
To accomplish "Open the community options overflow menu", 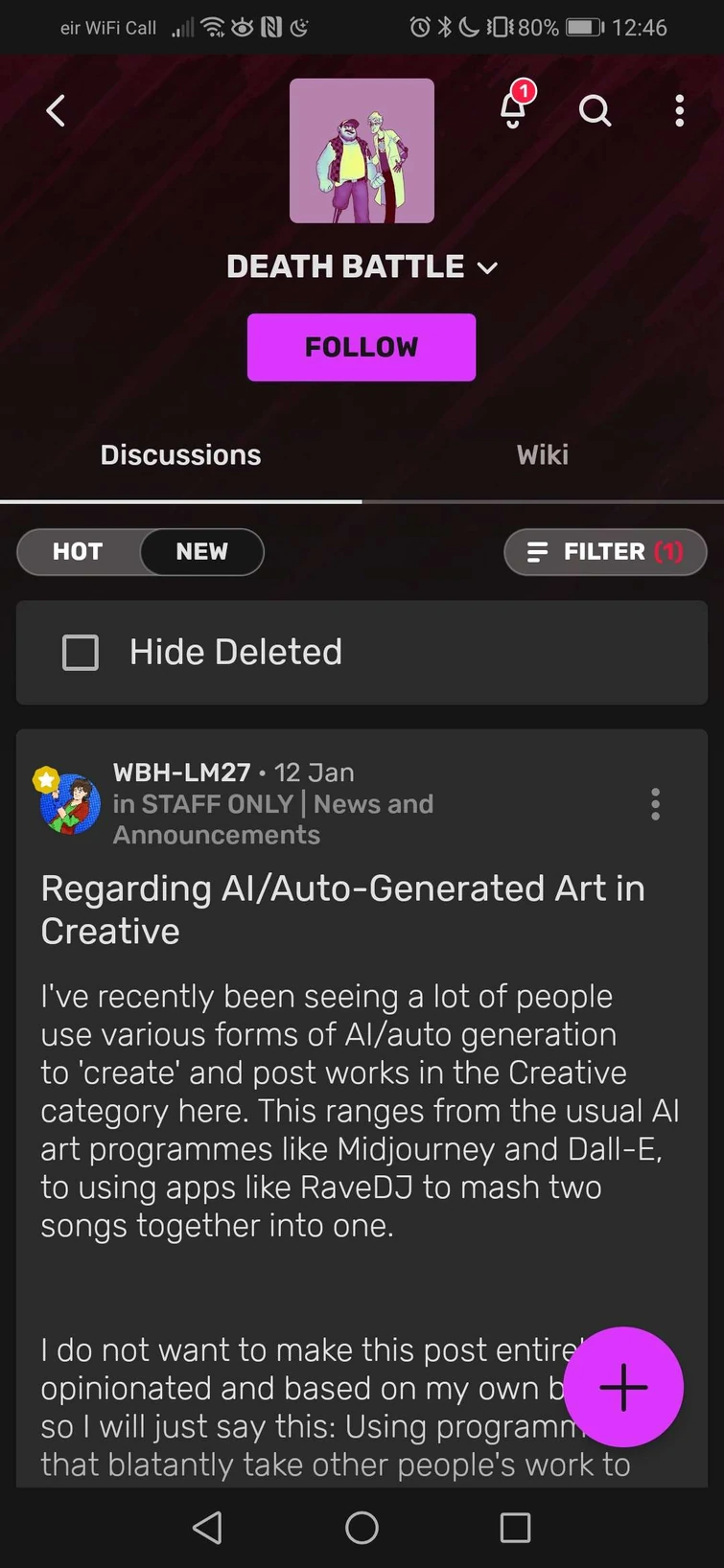I will (x=679, y=111).
